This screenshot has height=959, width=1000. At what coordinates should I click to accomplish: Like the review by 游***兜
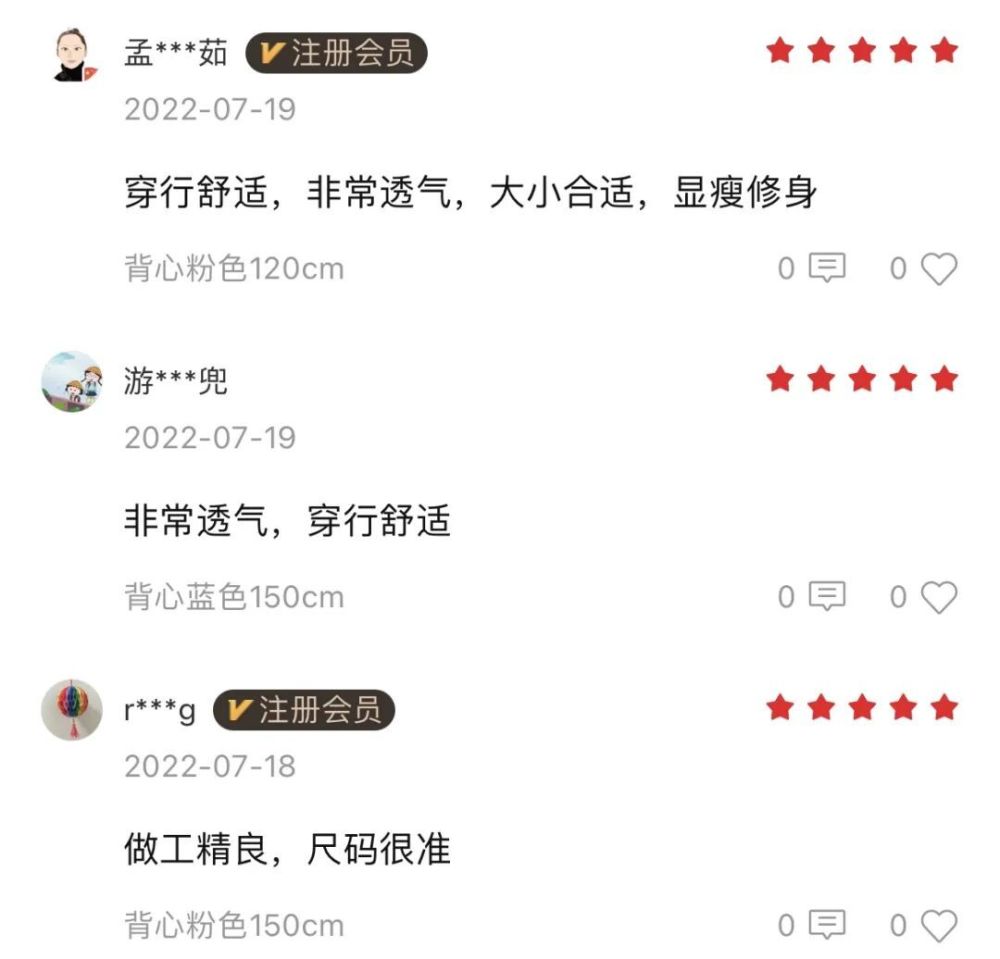point(938,598)
